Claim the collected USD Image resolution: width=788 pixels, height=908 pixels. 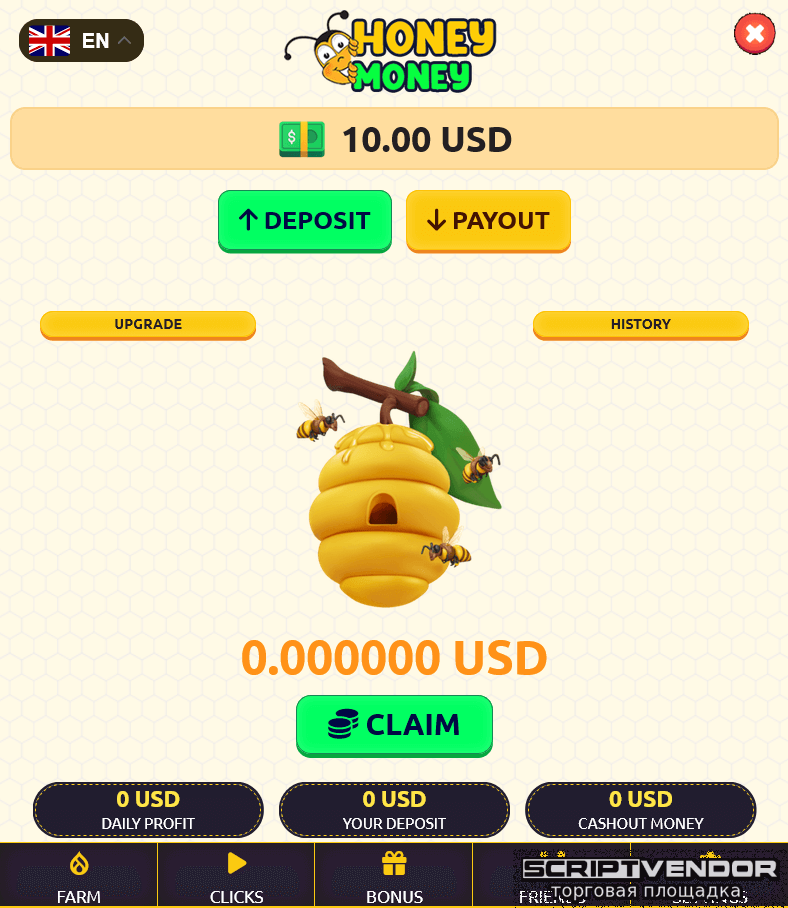(394, 724)
